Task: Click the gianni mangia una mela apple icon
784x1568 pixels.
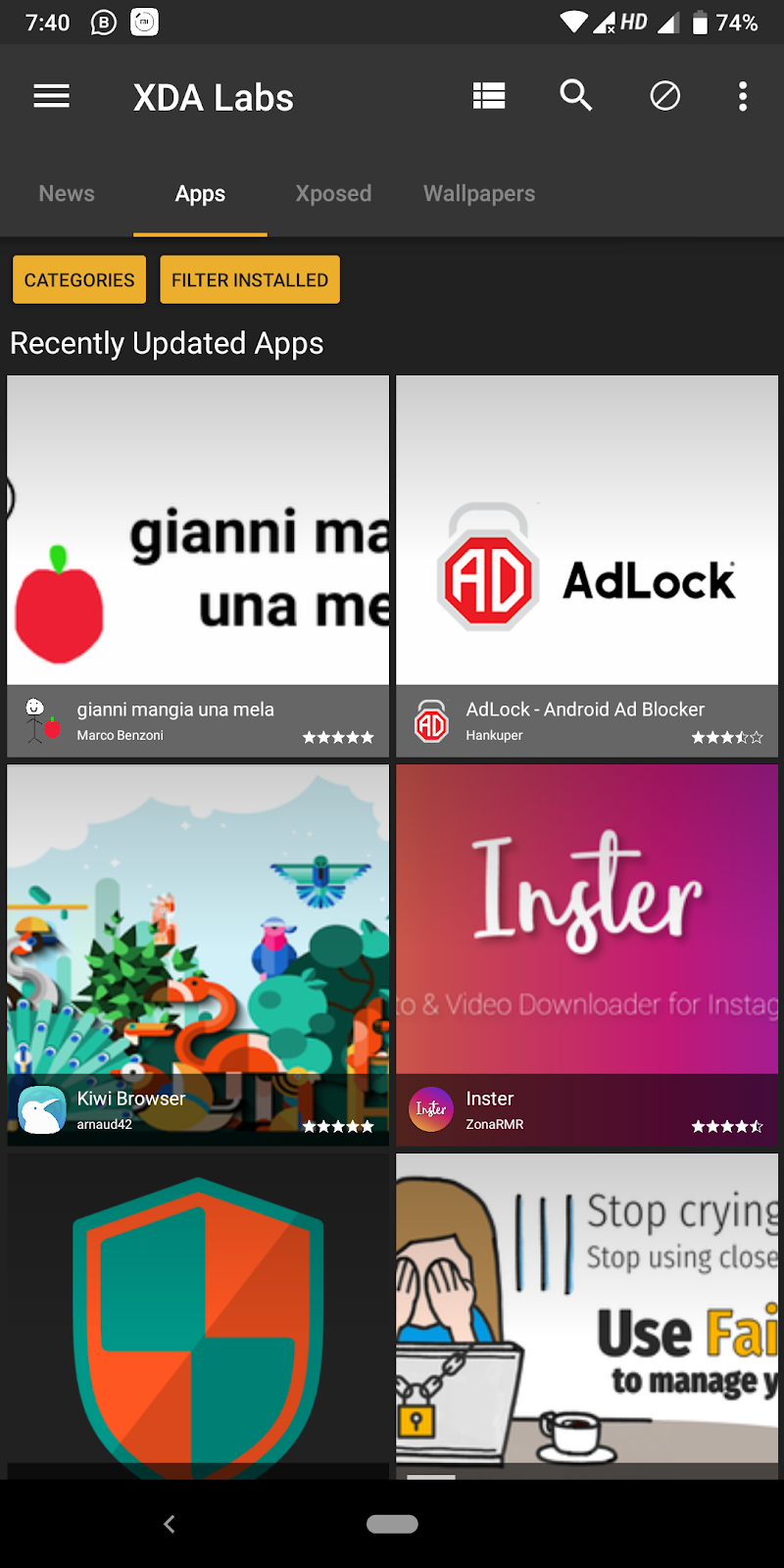Action: 39,720
